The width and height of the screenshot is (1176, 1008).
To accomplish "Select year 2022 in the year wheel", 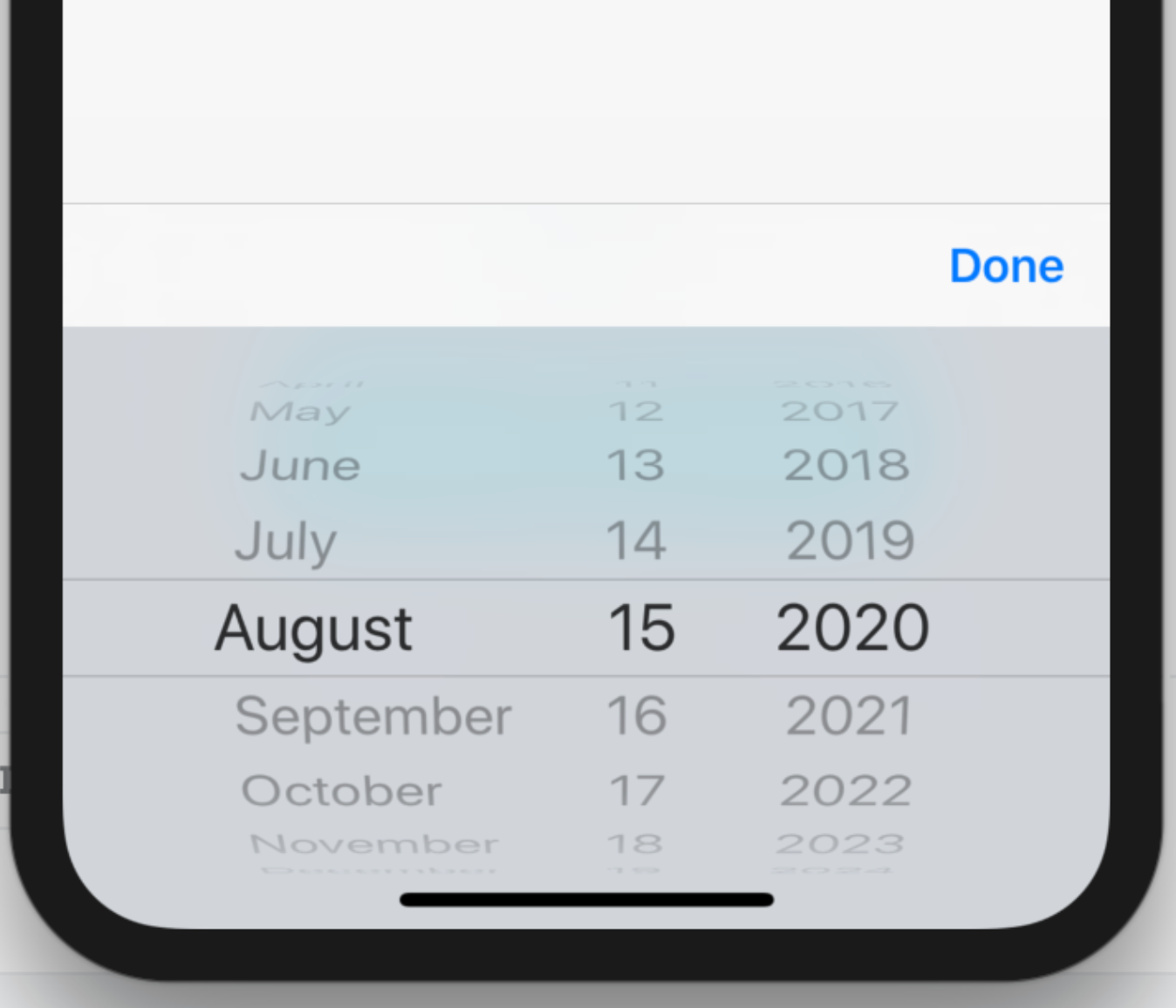I will point(845,791).
